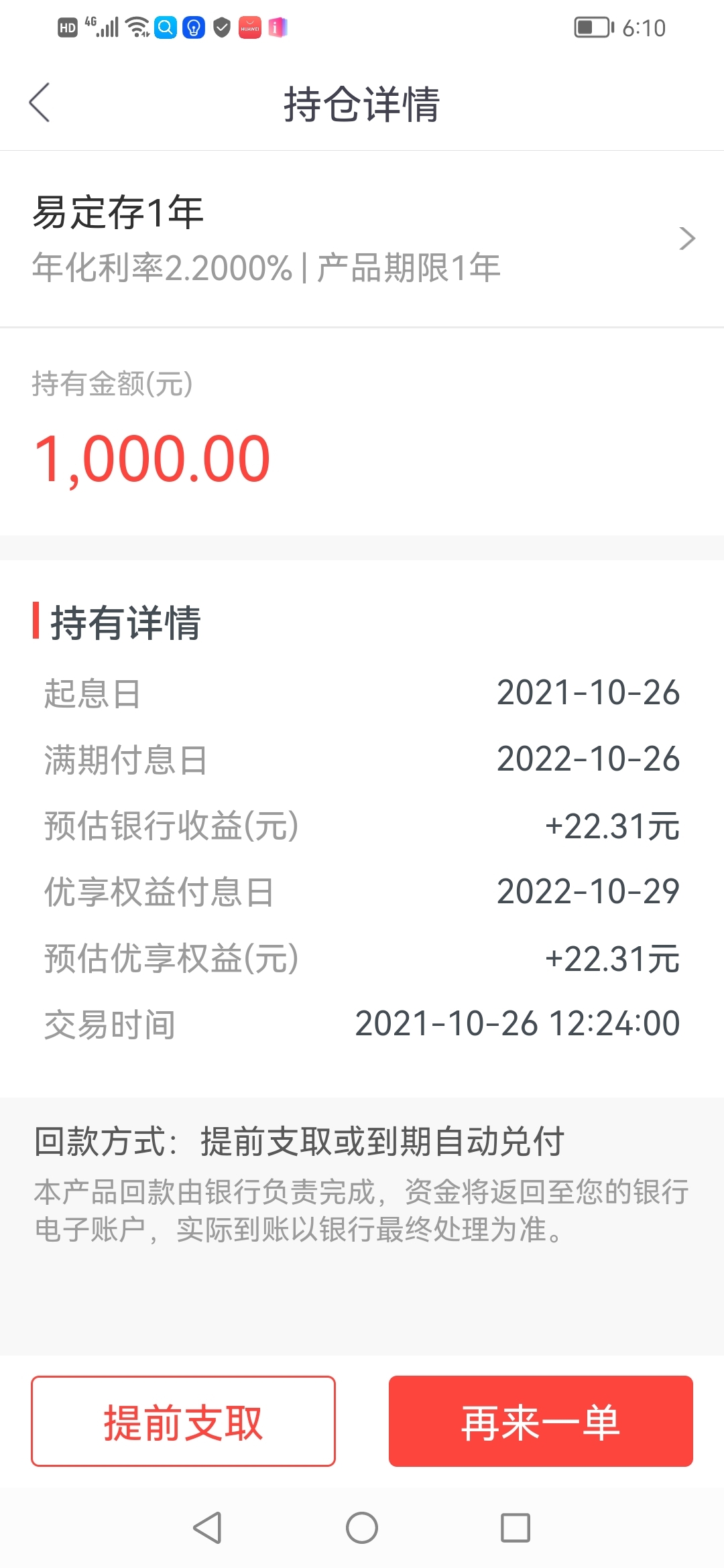Tap the 再来一单 button
The height and width of the screenshot is (1568, 724).
pos(540,1421)
